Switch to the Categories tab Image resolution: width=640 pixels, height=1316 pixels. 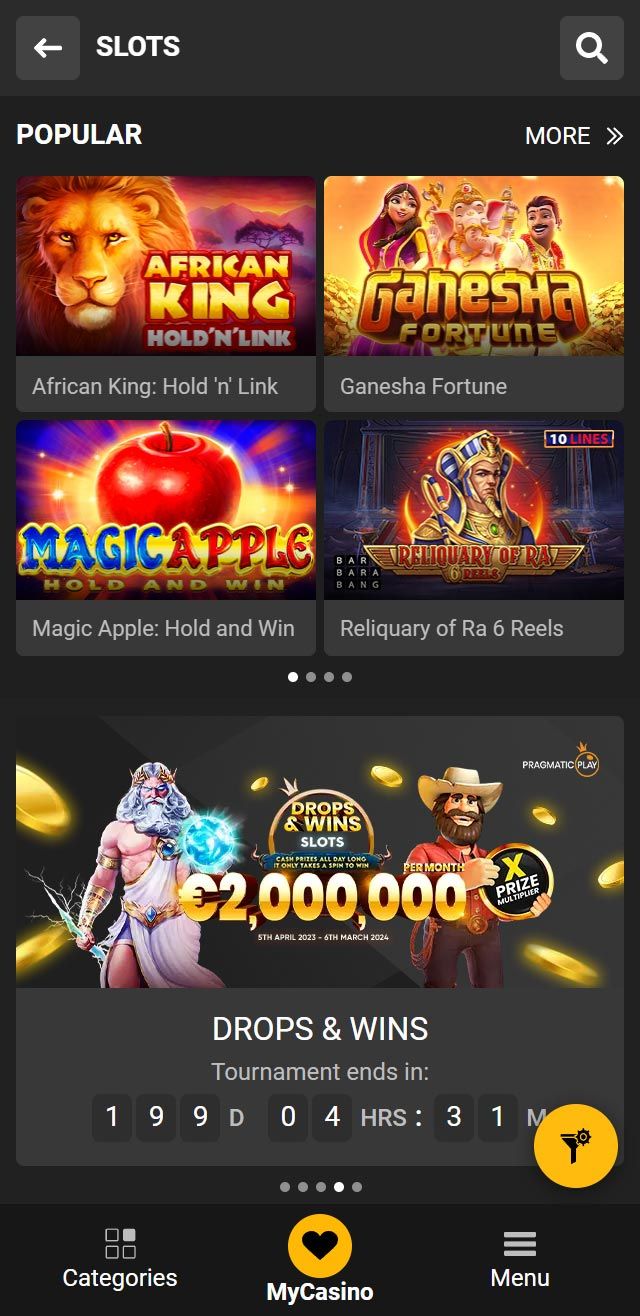(120, 1258)
